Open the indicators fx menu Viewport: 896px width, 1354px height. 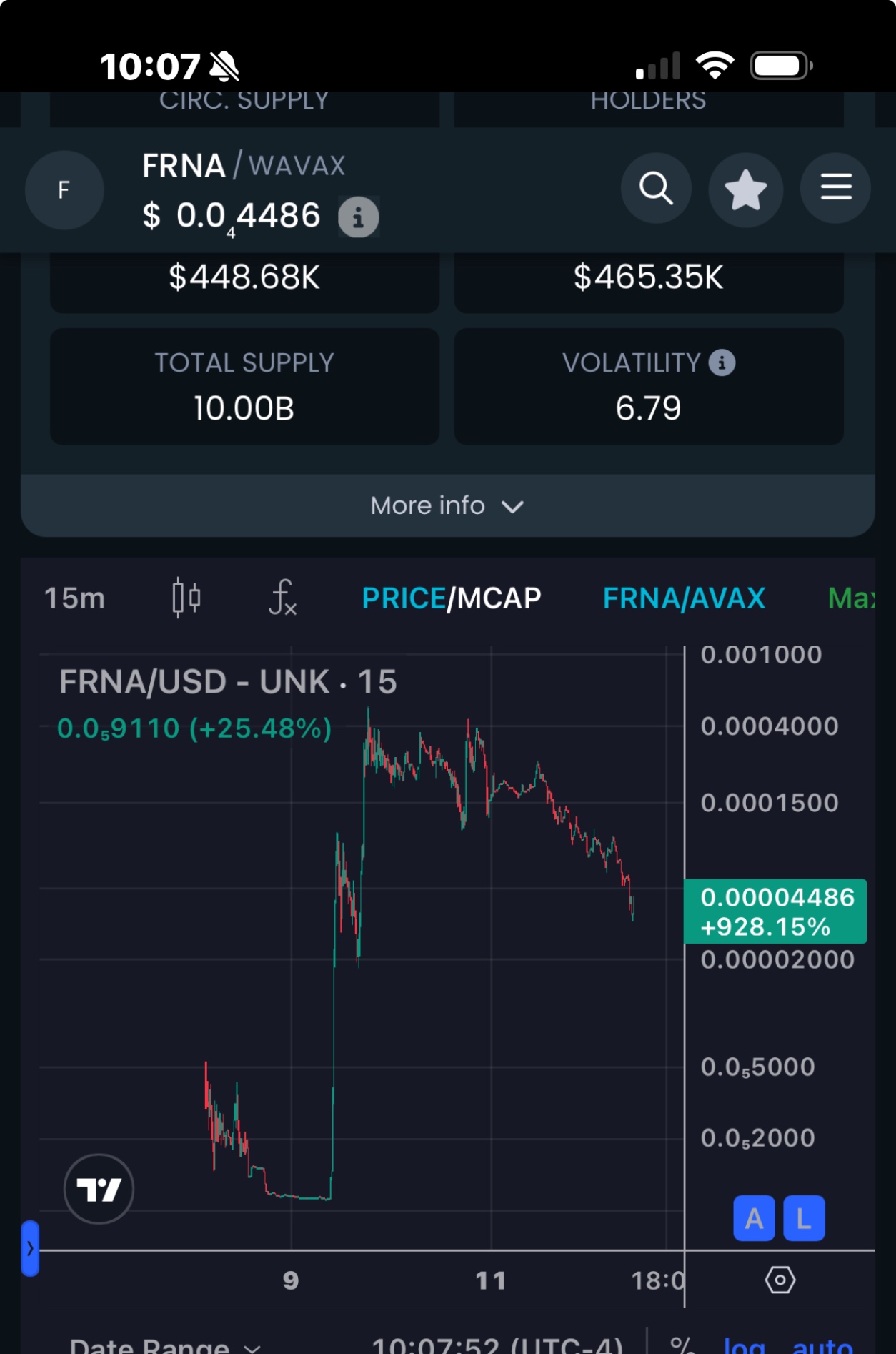(x=282, y=598)
